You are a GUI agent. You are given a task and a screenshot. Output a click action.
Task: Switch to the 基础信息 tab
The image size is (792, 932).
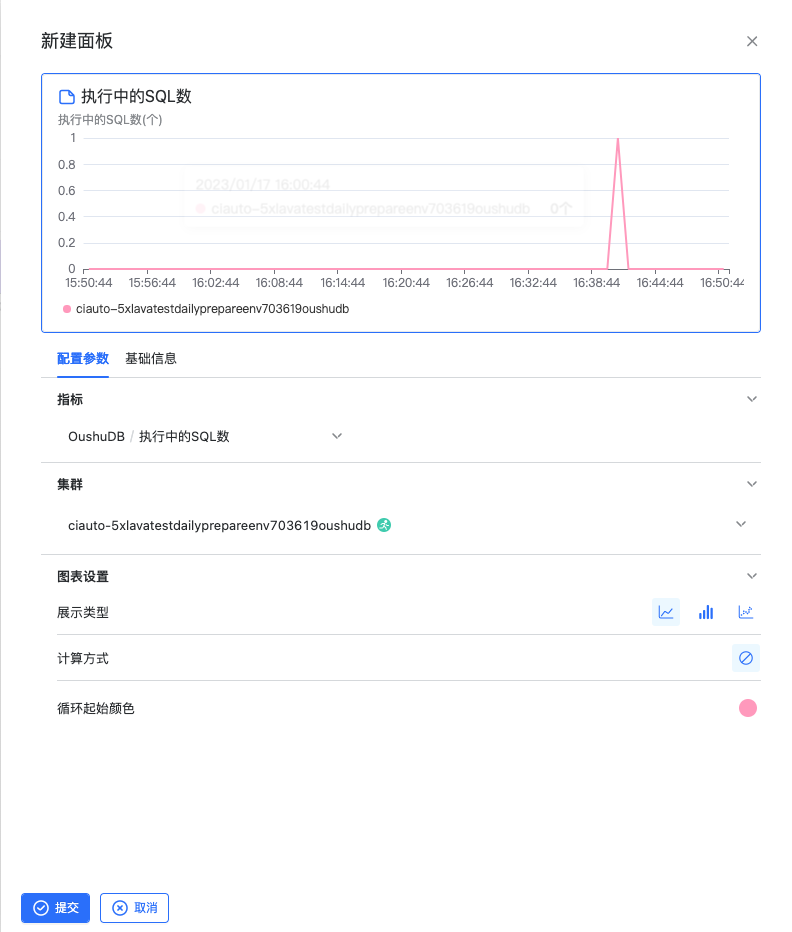click(151, 358)
